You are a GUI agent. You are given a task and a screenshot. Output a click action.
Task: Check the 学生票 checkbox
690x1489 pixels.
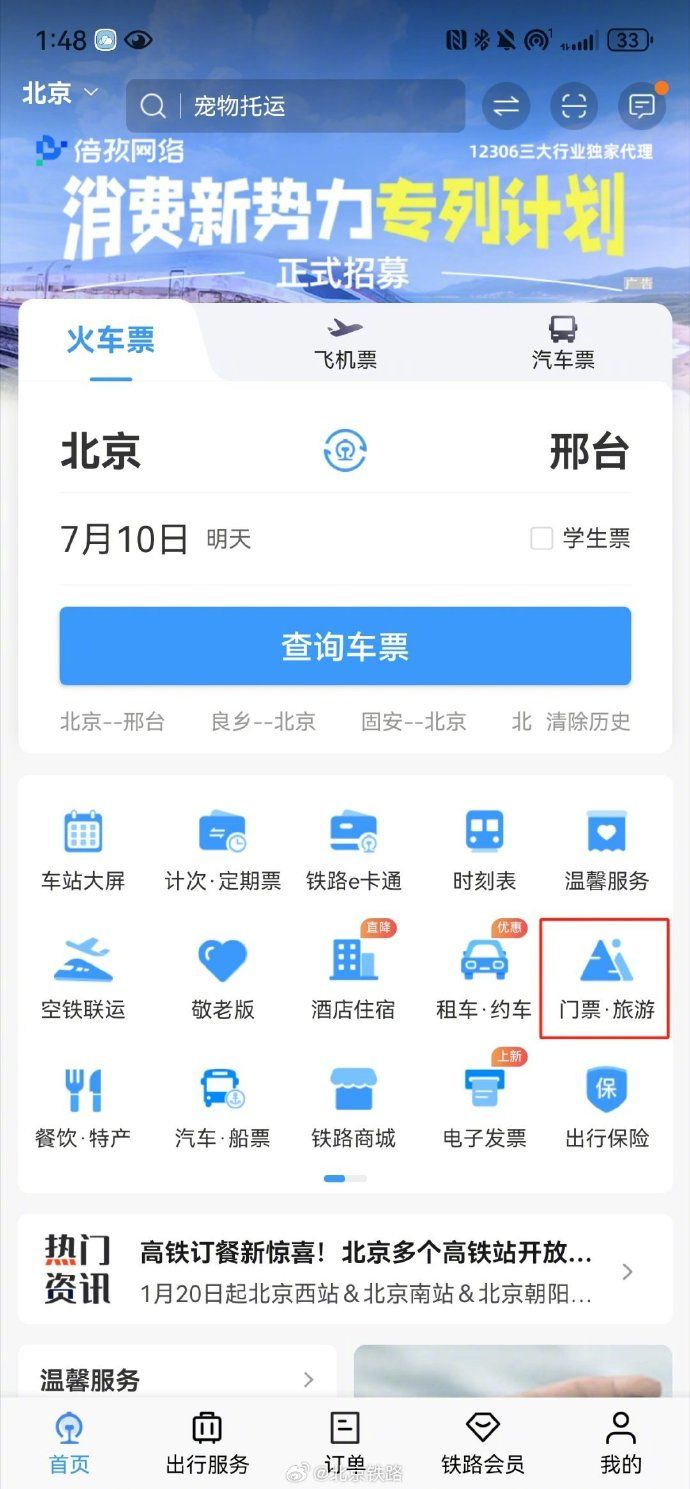(x=541, y=539)
